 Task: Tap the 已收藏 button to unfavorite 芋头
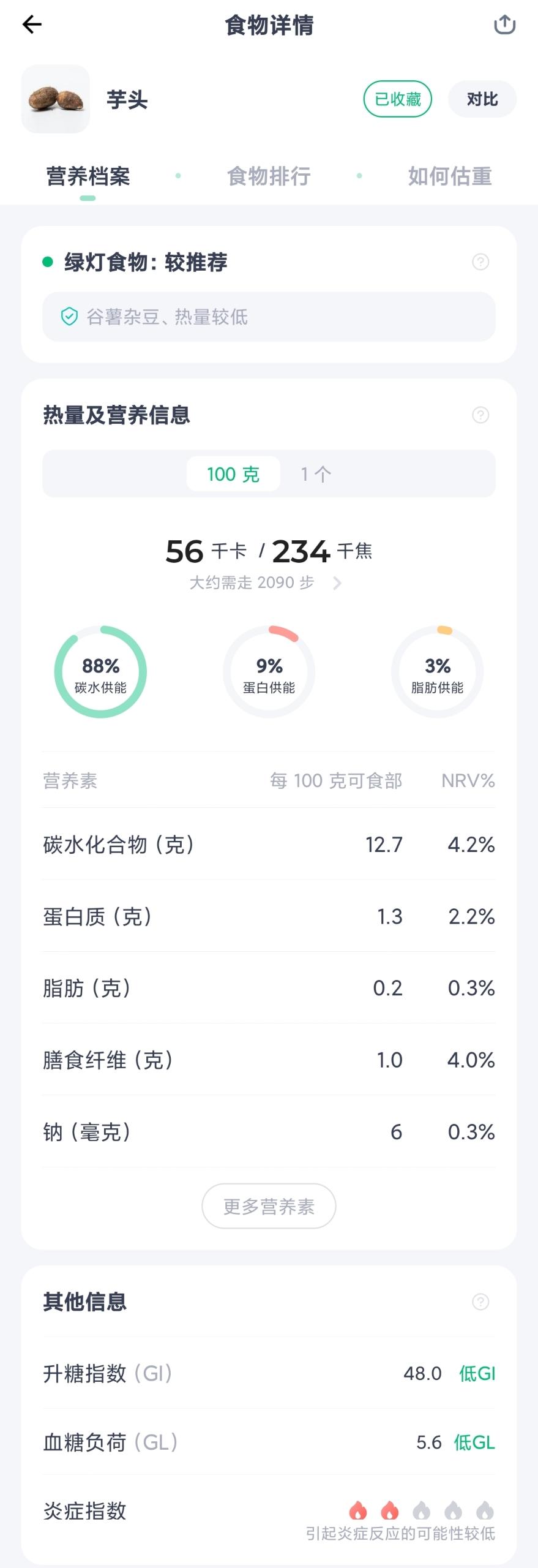[x=398, y=99]
